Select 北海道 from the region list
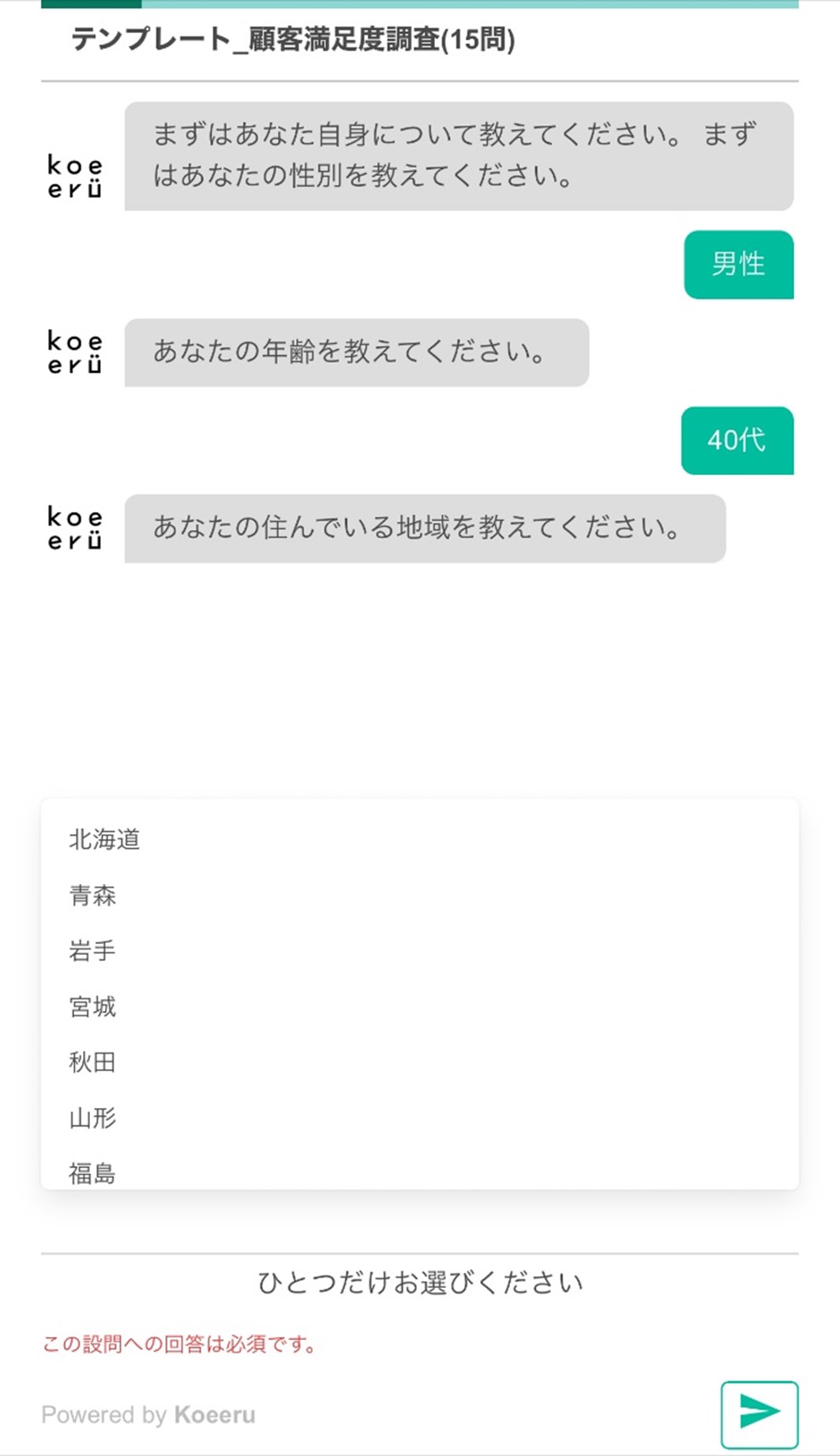This screenshot has width=840, height=1456. point(105,839)
